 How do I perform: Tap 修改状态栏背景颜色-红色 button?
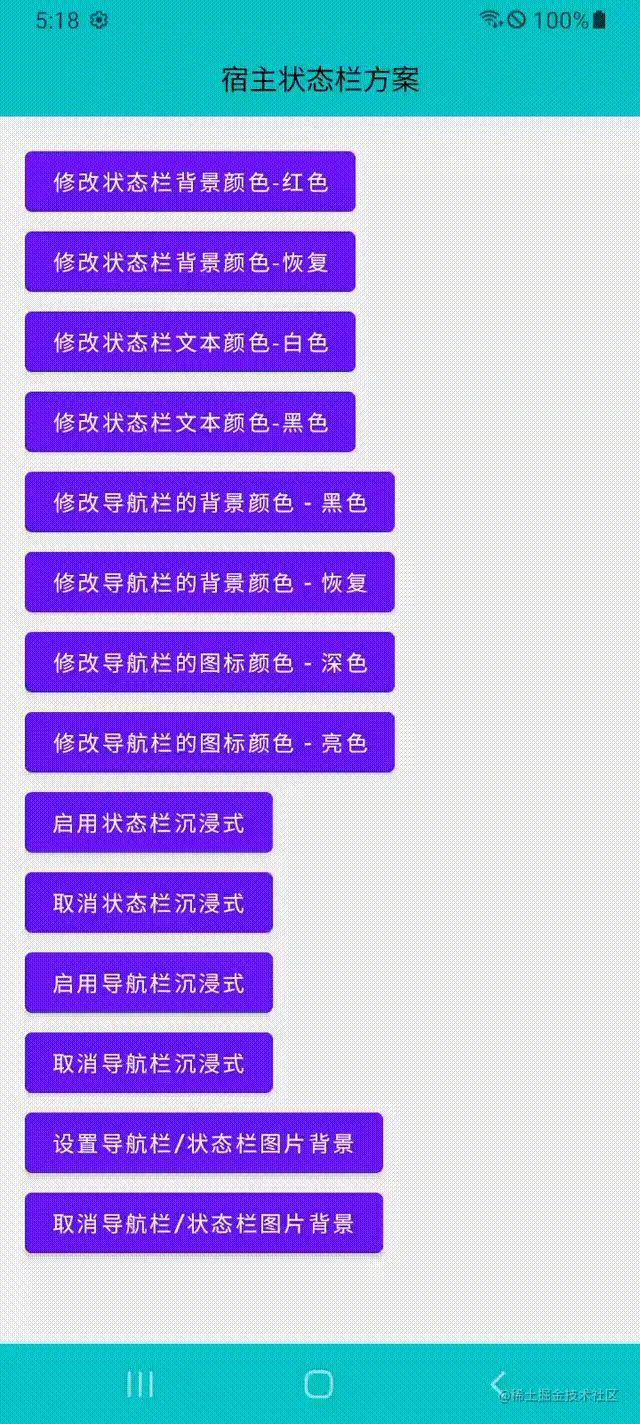(190, 182)
